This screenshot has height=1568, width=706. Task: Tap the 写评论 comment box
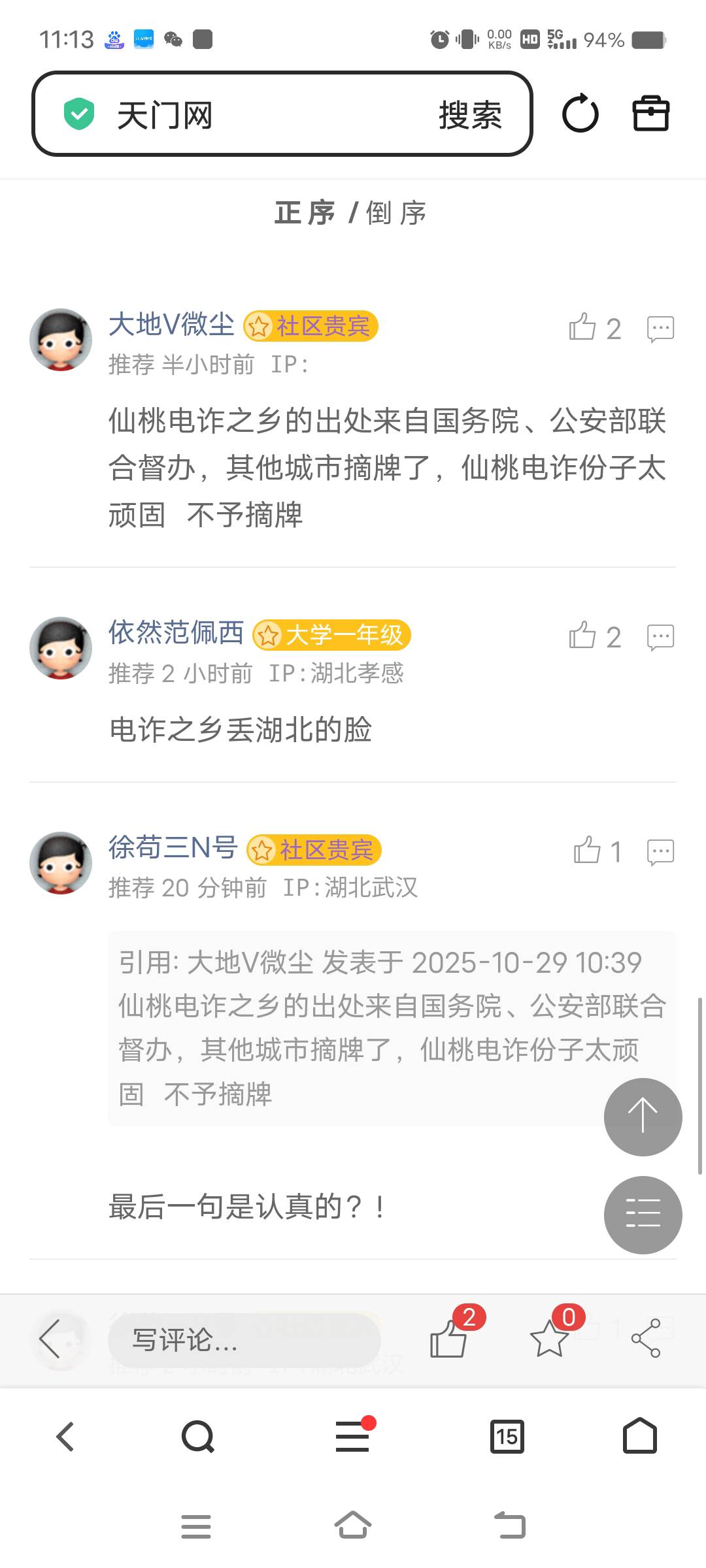click(x=244, y=1340)
